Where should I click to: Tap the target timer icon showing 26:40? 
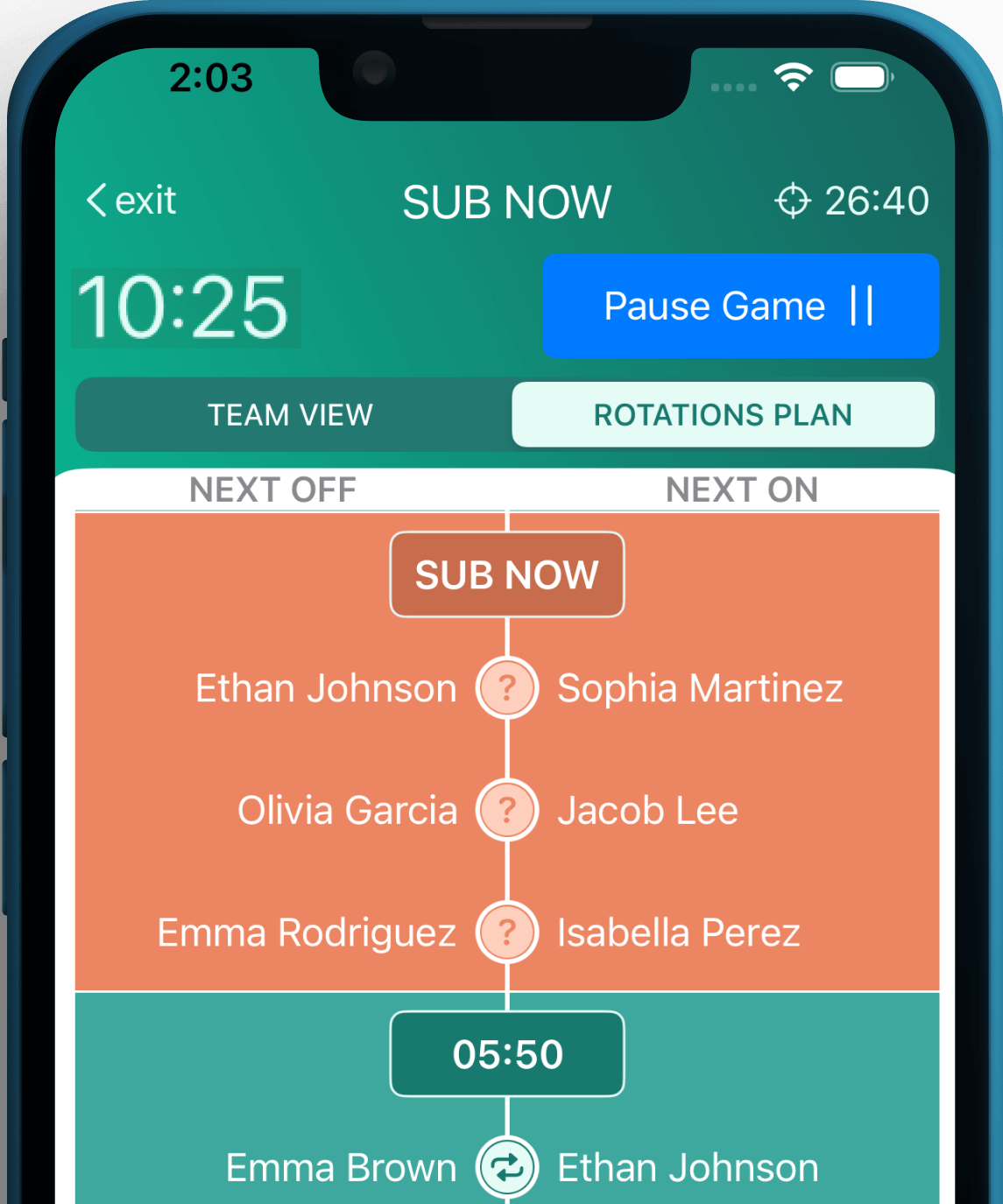(x=793, y=201)
